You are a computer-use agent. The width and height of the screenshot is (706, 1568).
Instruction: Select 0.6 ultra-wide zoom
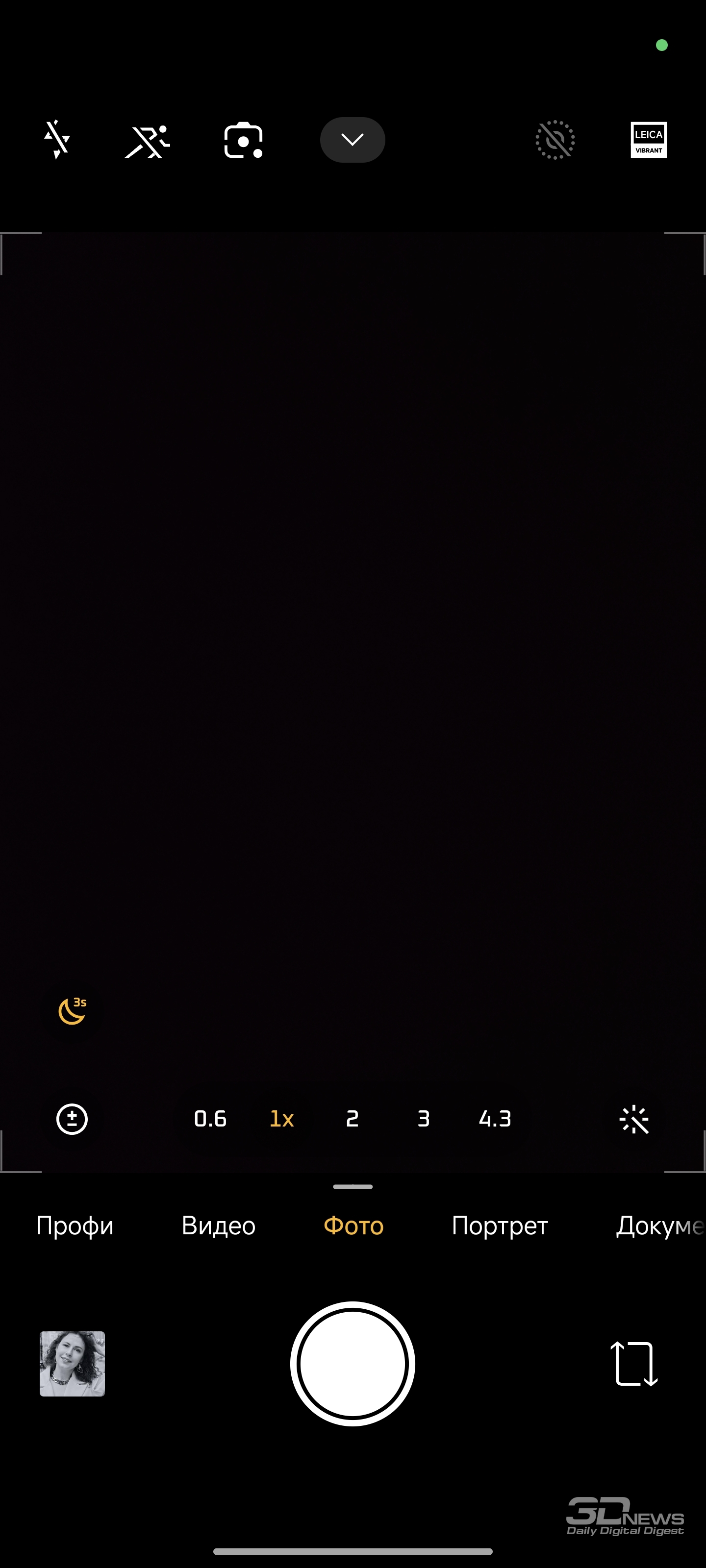pyautogui.click(x=210, y=1119)
